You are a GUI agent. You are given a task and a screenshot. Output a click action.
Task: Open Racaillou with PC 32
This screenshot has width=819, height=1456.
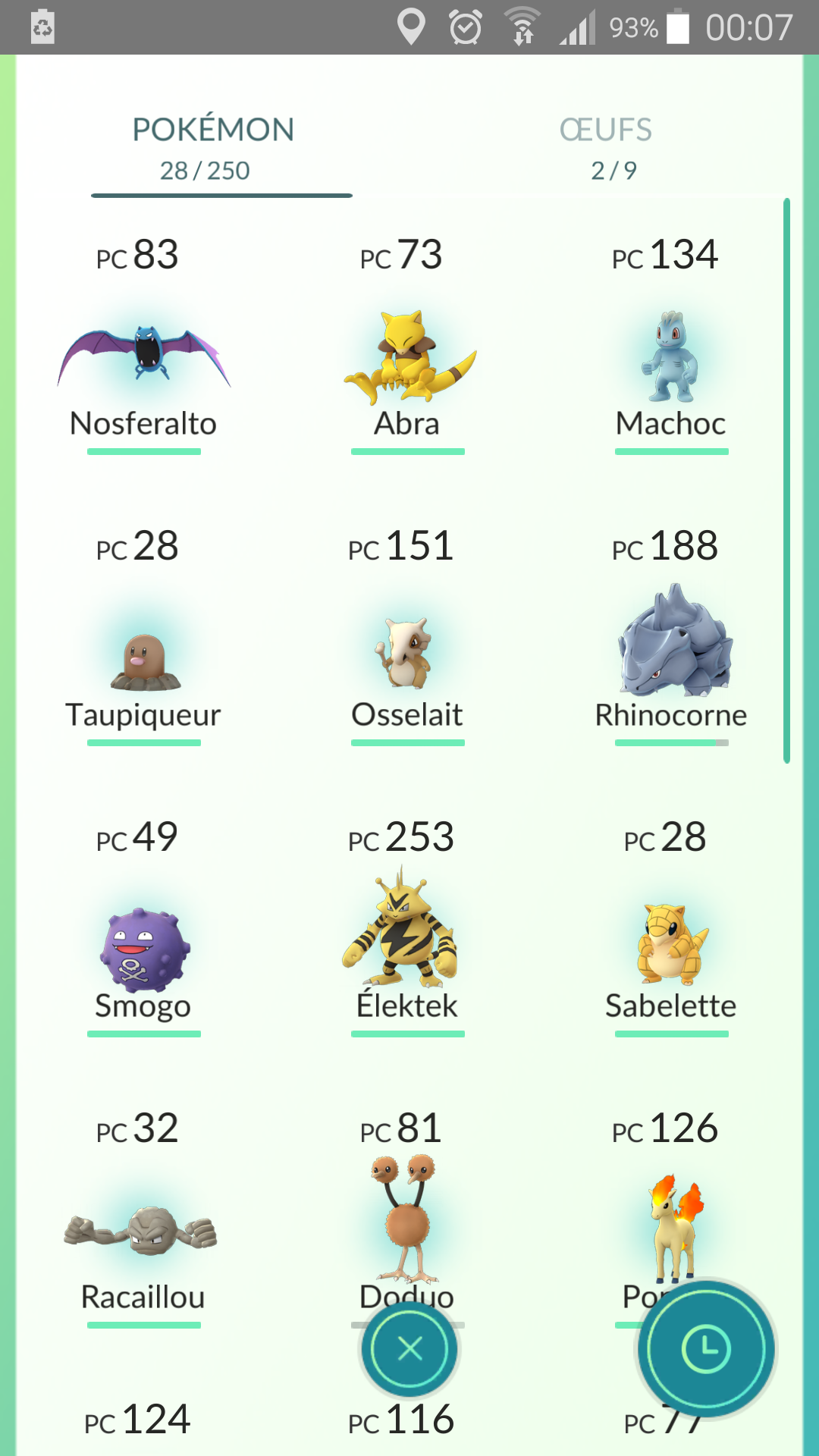143,1232
